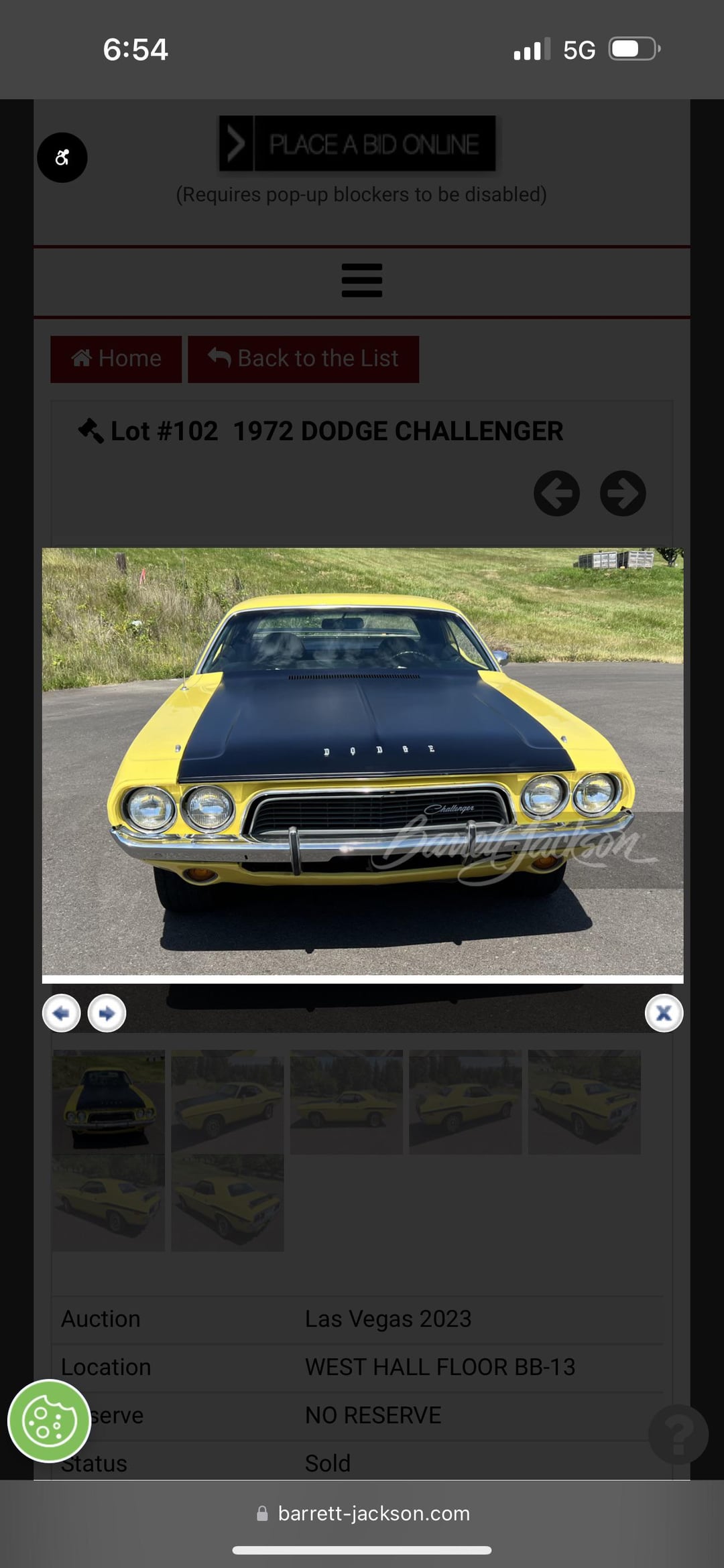This screenshot has width=724, height=1568.
Task: View the next lot arrow
Action: [623, 493]
